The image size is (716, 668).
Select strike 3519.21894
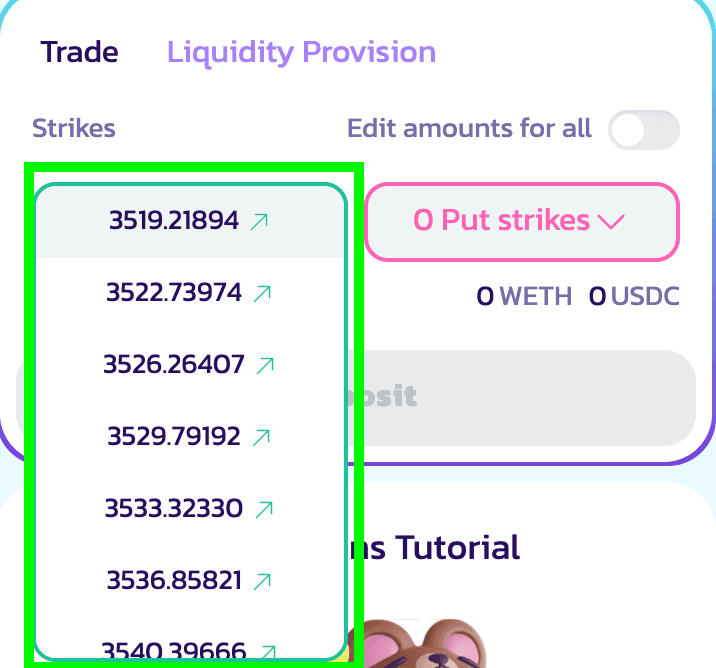[190, 222]
